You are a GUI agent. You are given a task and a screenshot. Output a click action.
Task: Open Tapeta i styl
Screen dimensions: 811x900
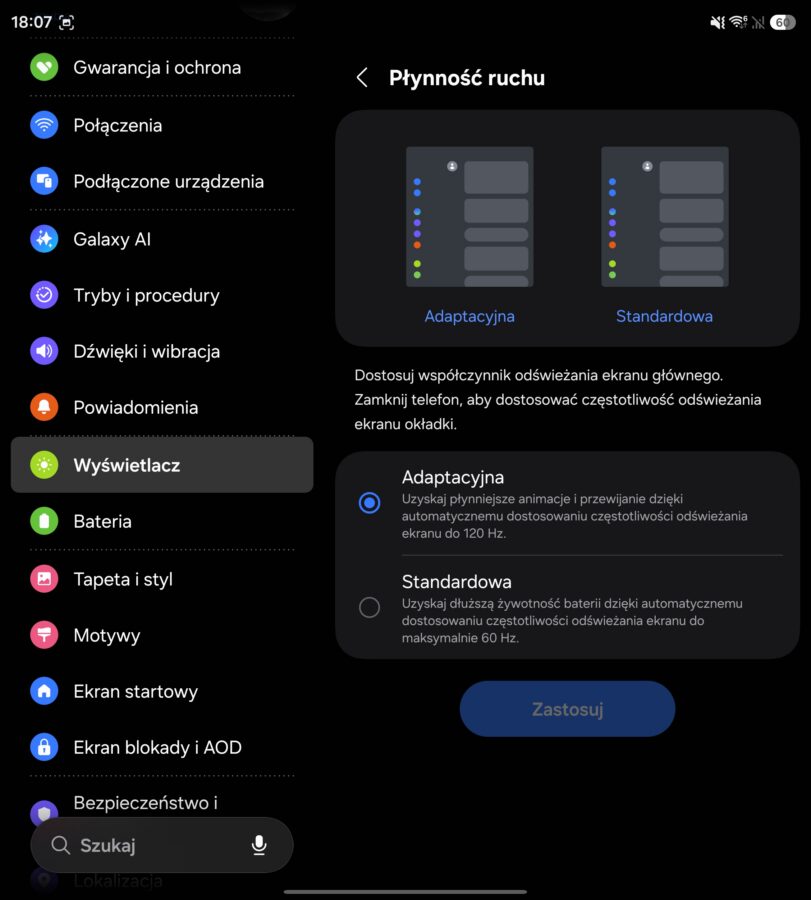coord(162,579)
